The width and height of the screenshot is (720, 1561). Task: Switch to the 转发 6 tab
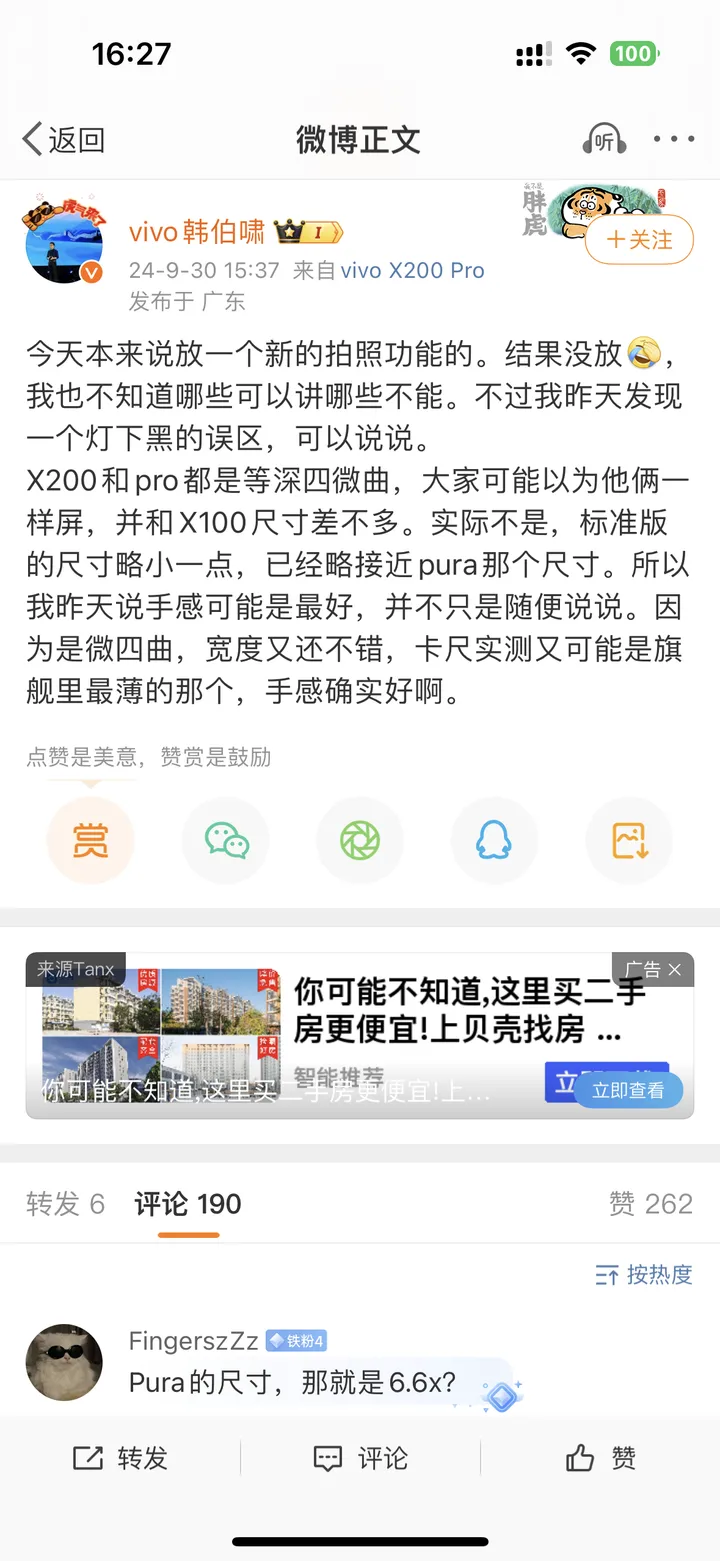pyautogui.click(x=65, y=1204)
